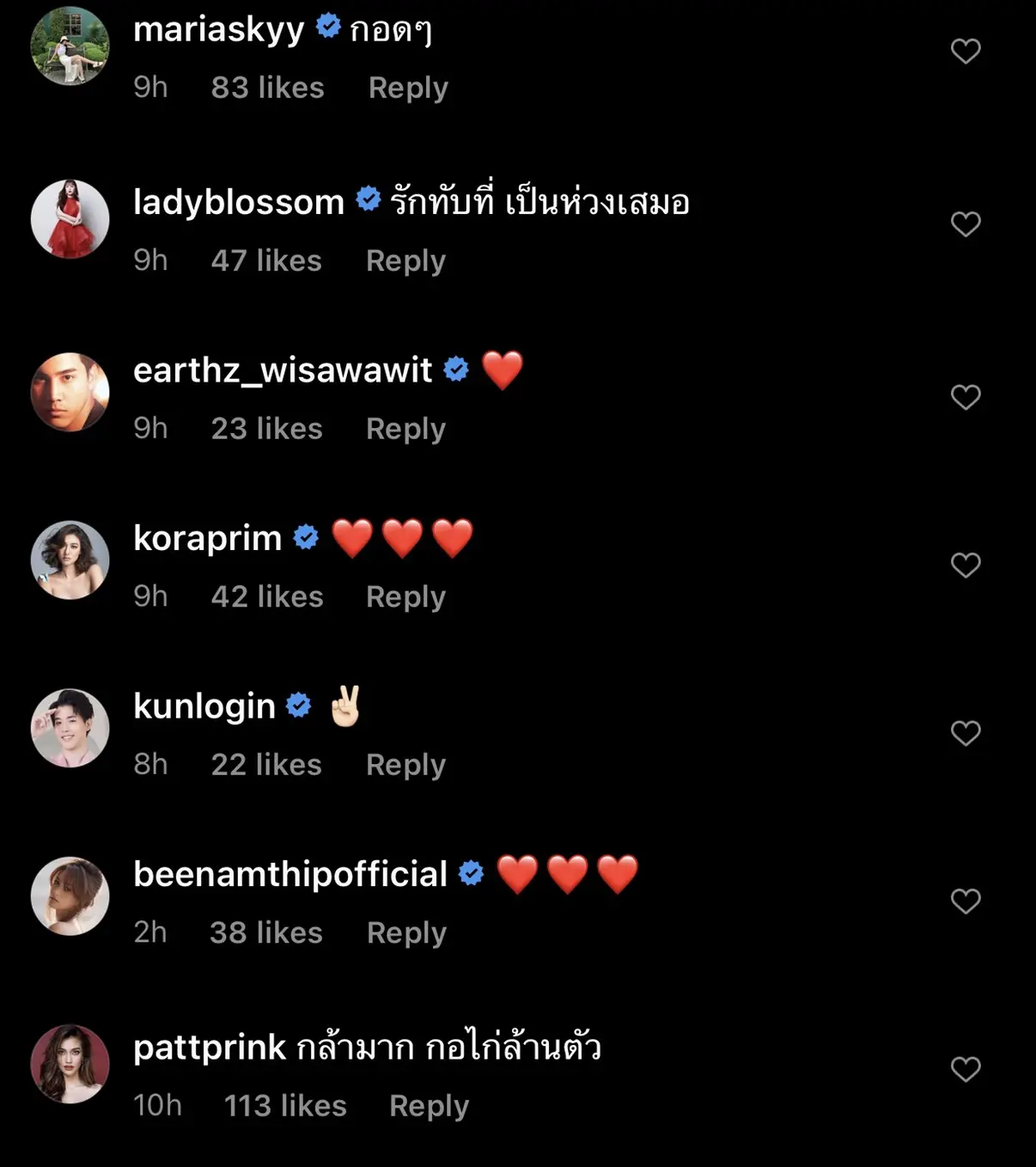Open kunlogin's profile avatar
The height and width of the screenshot is (1167, 1036).
pos(70,728)
